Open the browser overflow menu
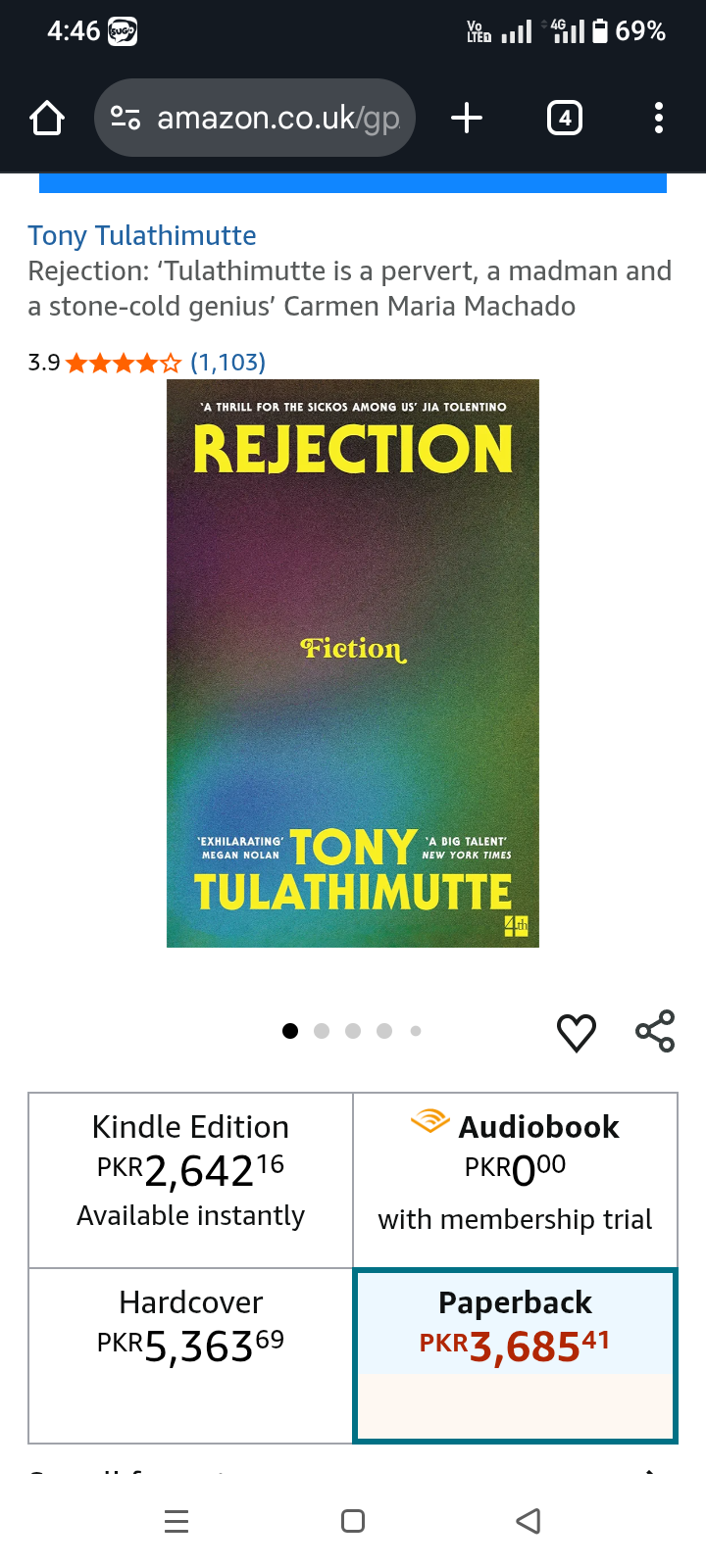Screen dimensions: 706x1568 coord(659,119)
